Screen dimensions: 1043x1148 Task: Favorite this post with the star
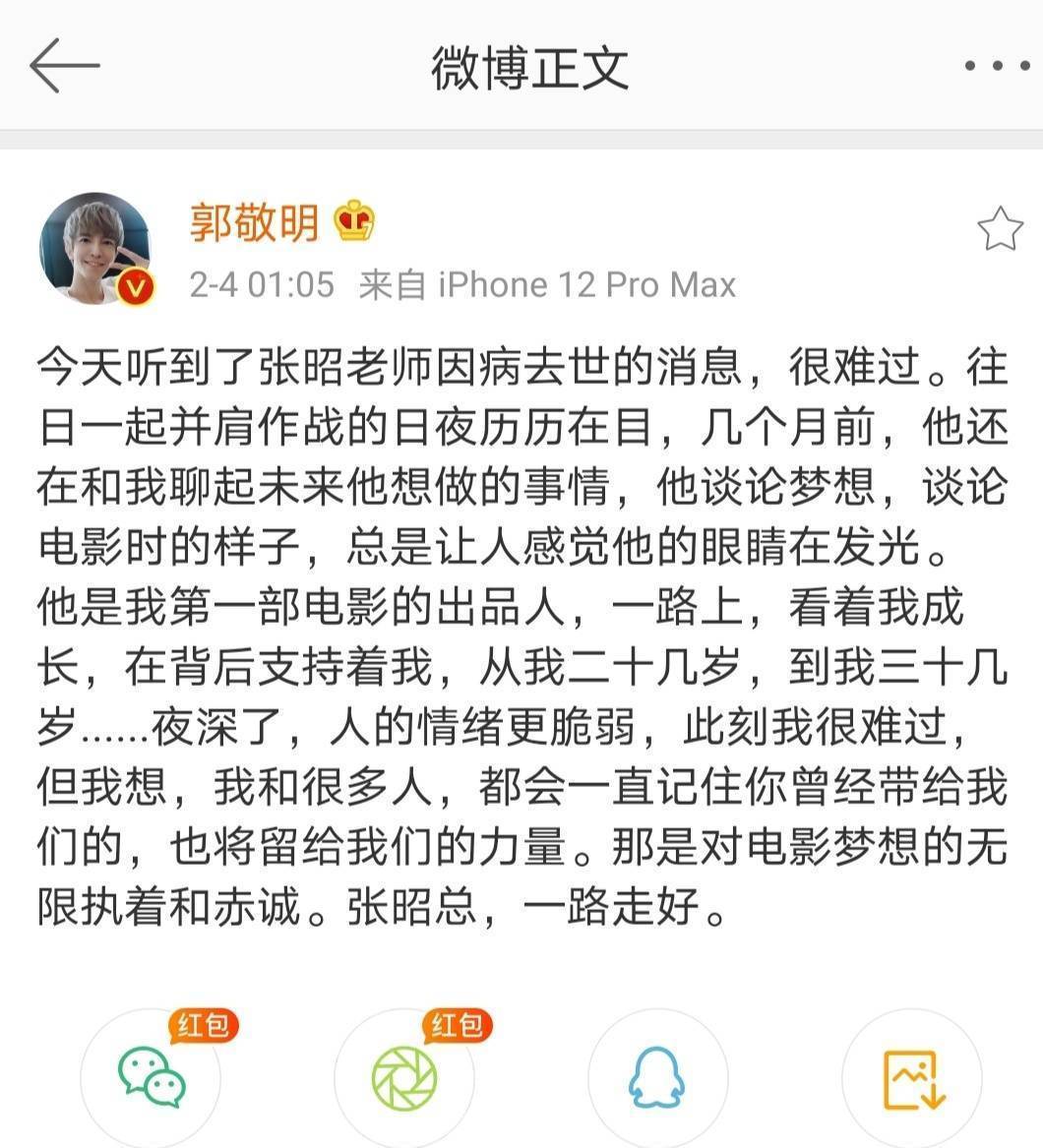(x=1000, y=229)
